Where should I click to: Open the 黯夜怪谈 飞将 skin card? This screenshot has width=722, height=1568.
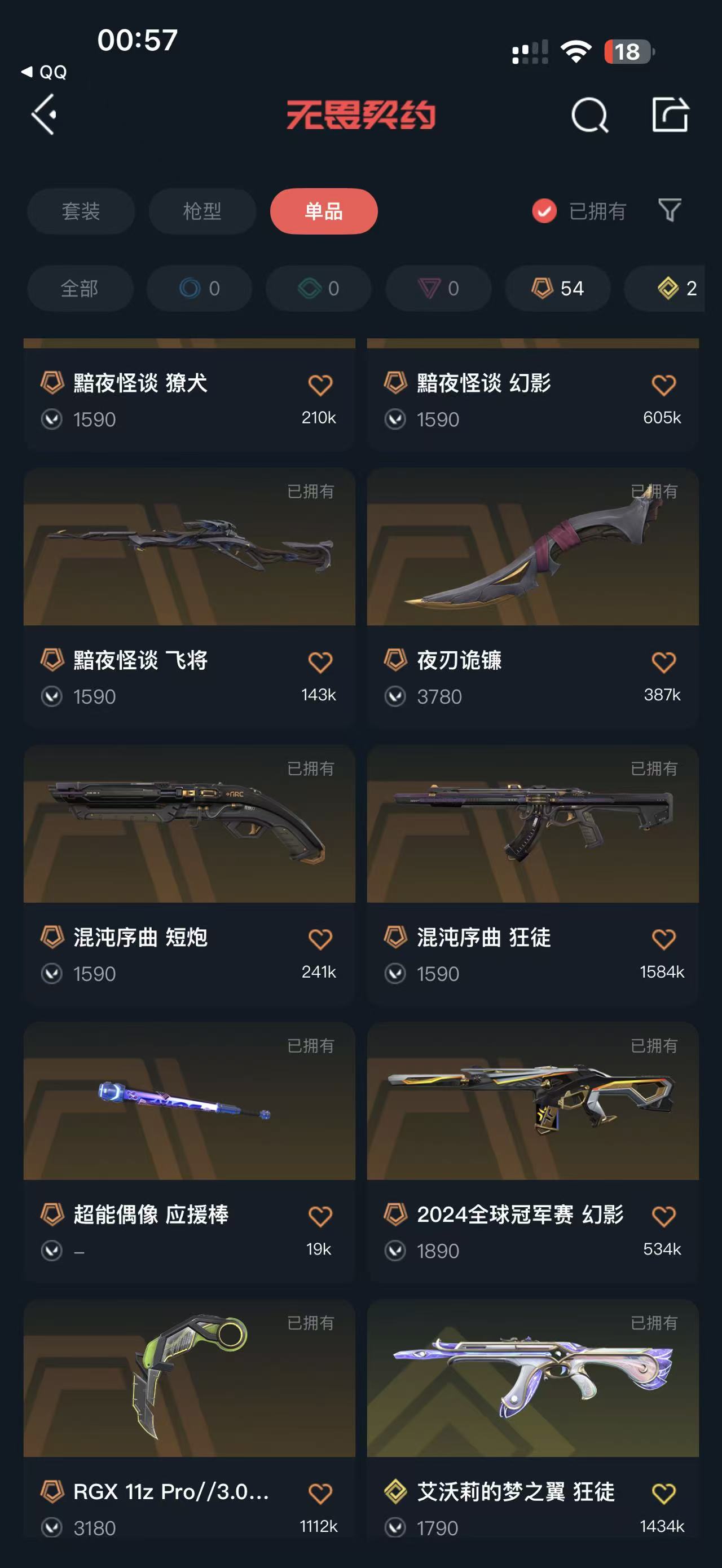tap(190, 597)
